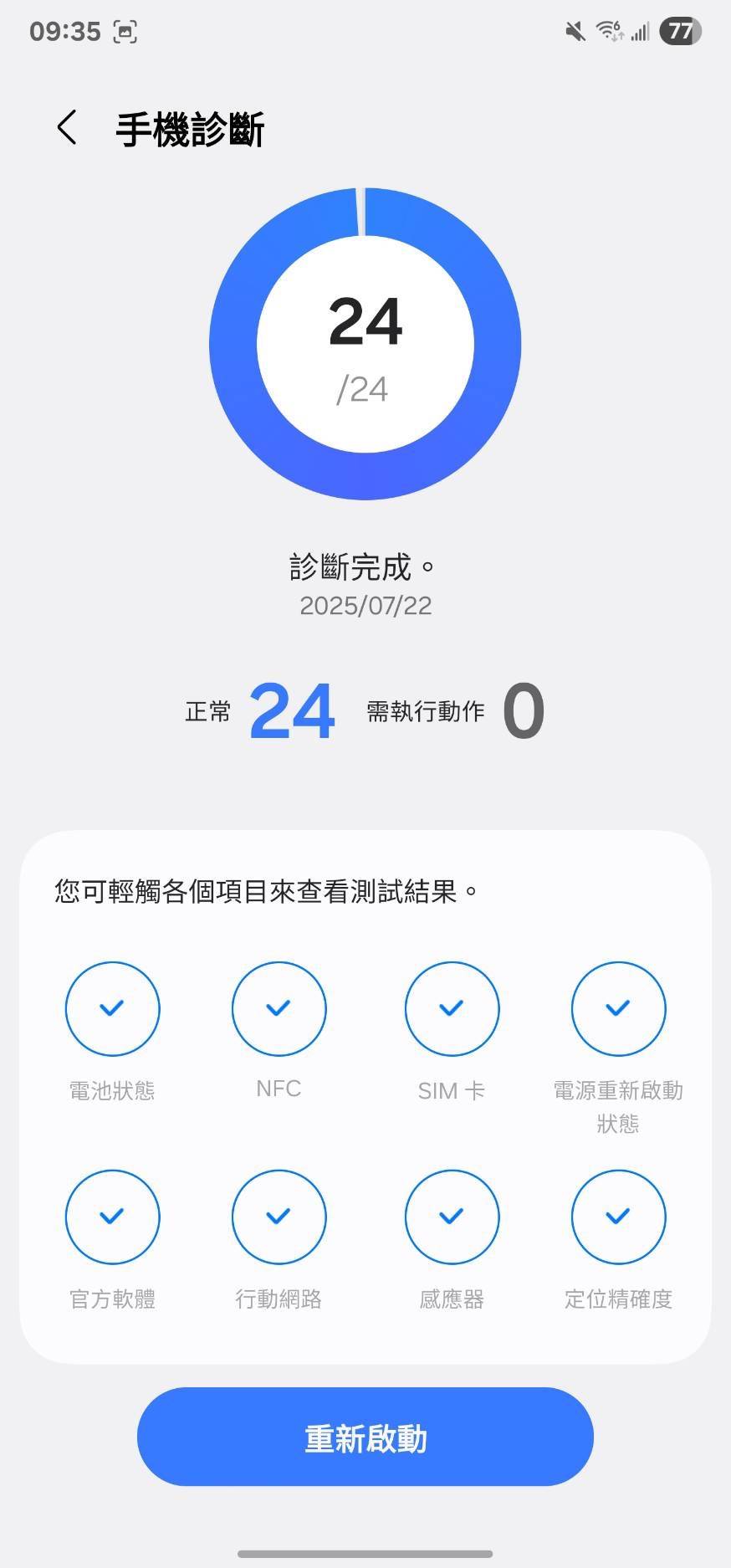View the 行動網路 test result
The height and width of the screenshot is (1568, 731).
point(279,1217)
